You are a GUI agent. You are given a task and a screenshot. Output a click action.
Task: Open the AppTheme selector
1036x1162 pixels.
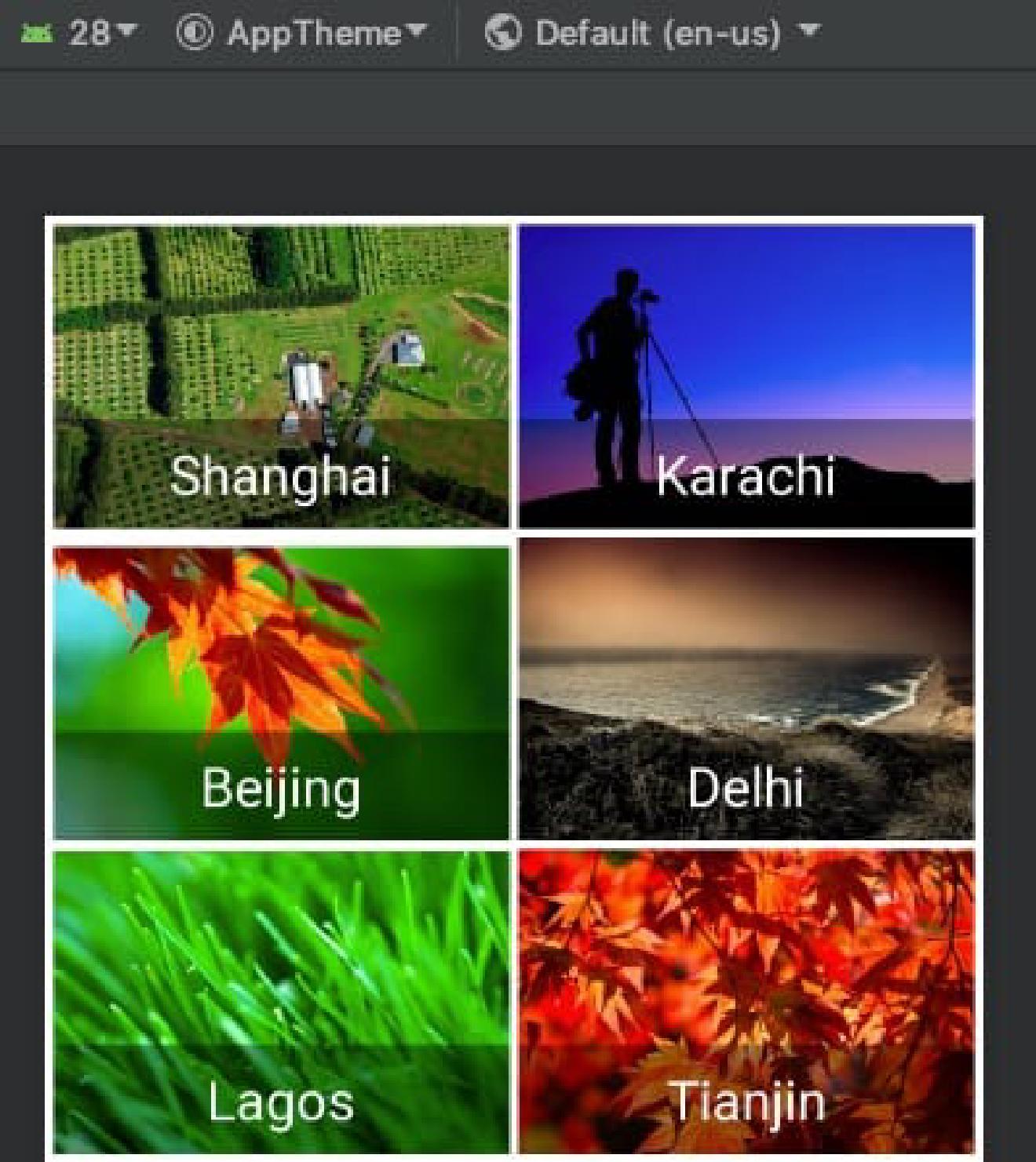[x=302, y=33]
